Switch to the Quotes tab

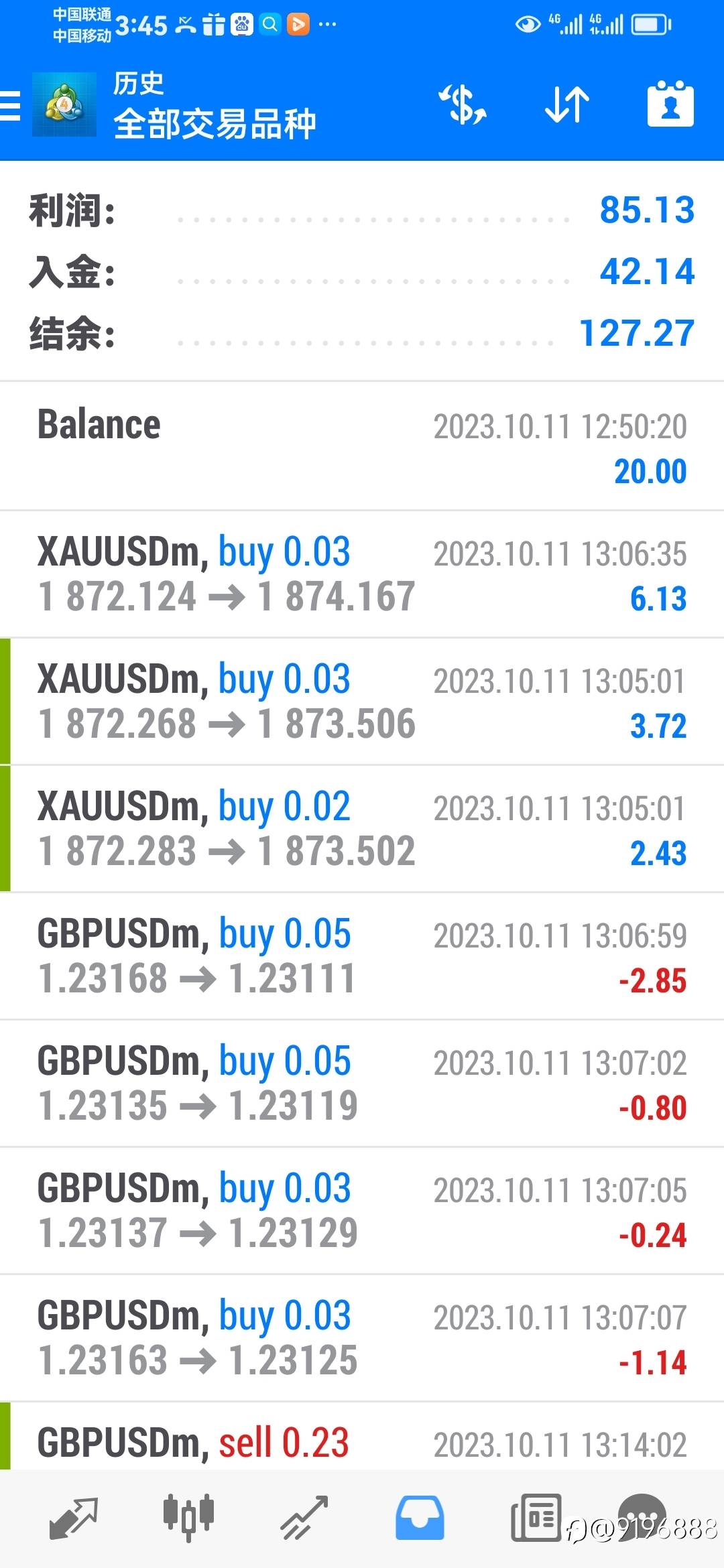click(x=74, y=1518)
